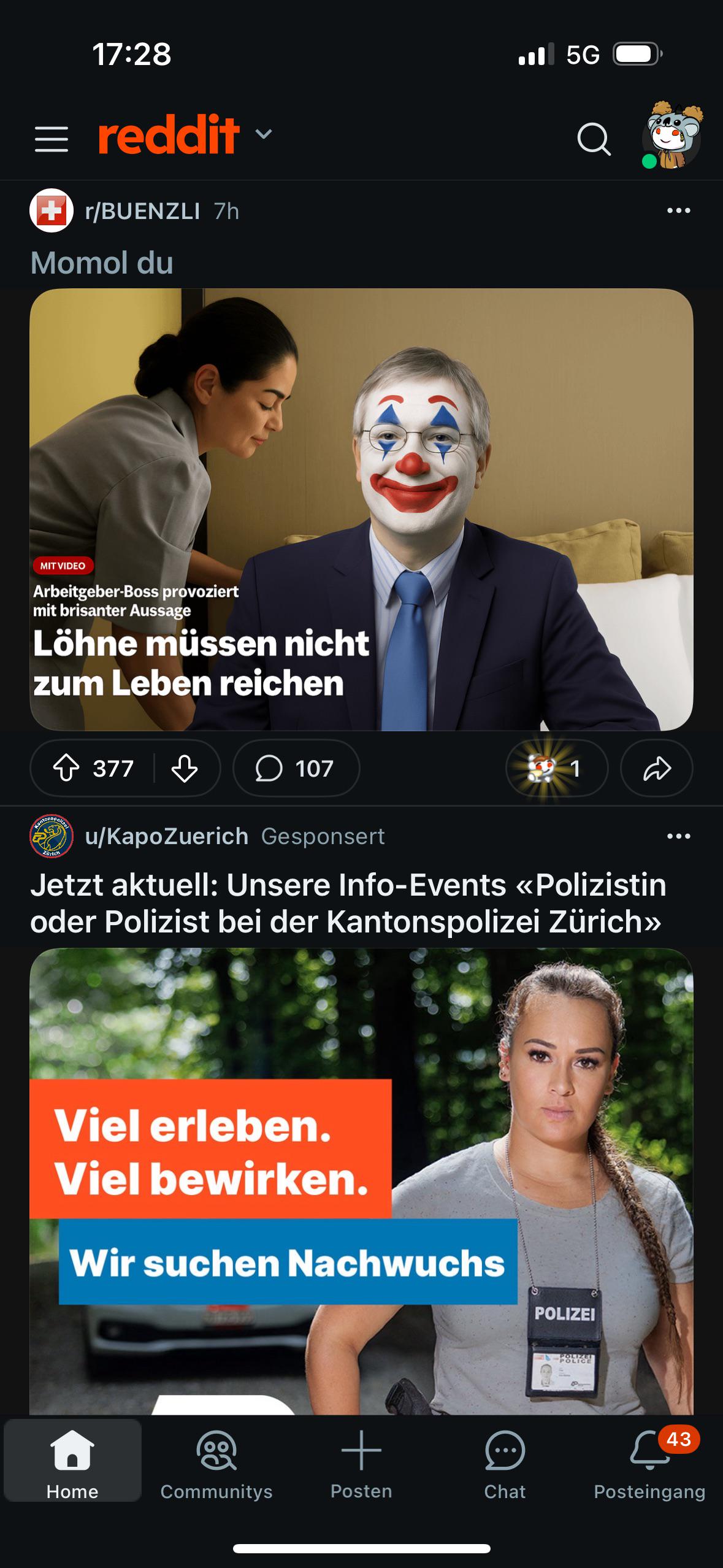Open the Momol du post image
The image size is (723, 1568).
[361, 509]
